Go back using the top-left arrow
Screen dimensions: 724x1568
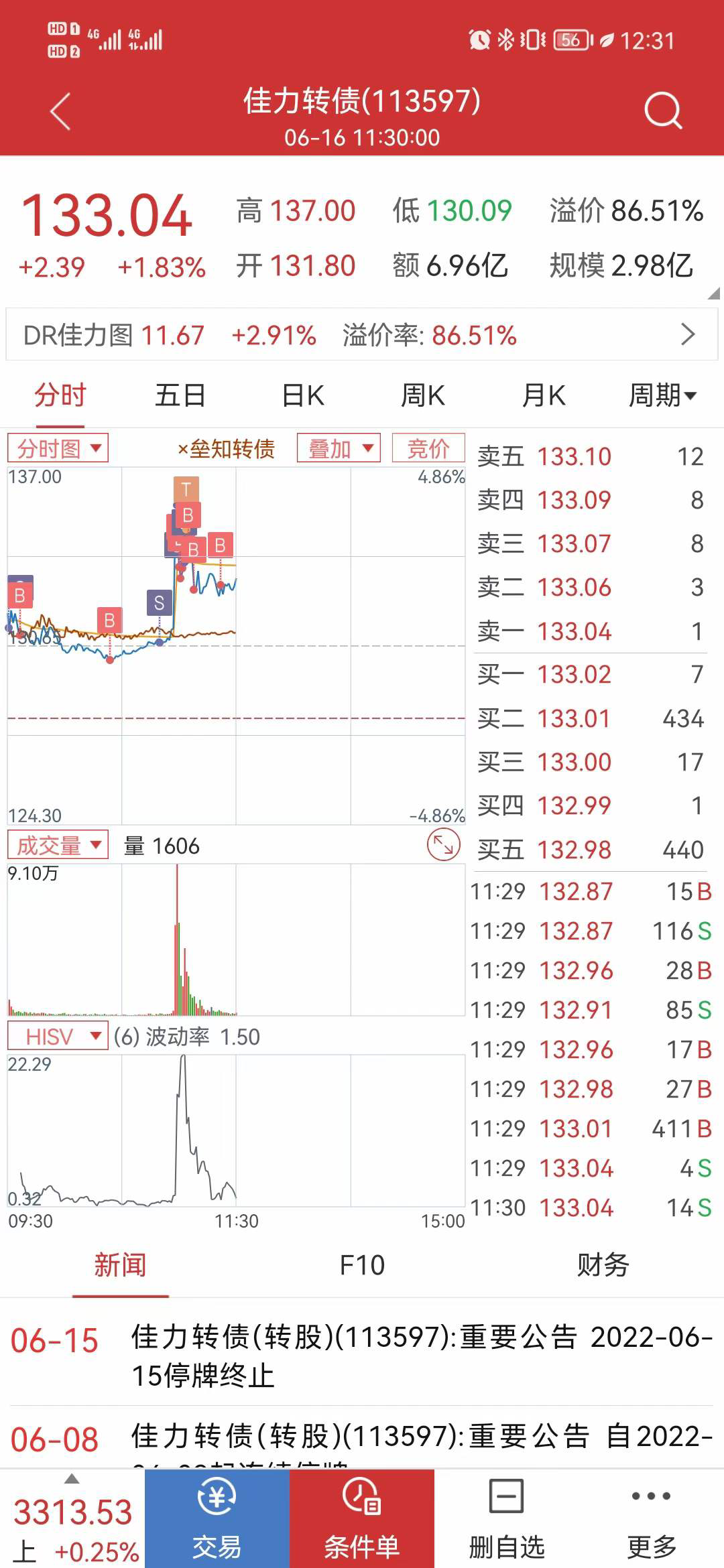(60, 111)
